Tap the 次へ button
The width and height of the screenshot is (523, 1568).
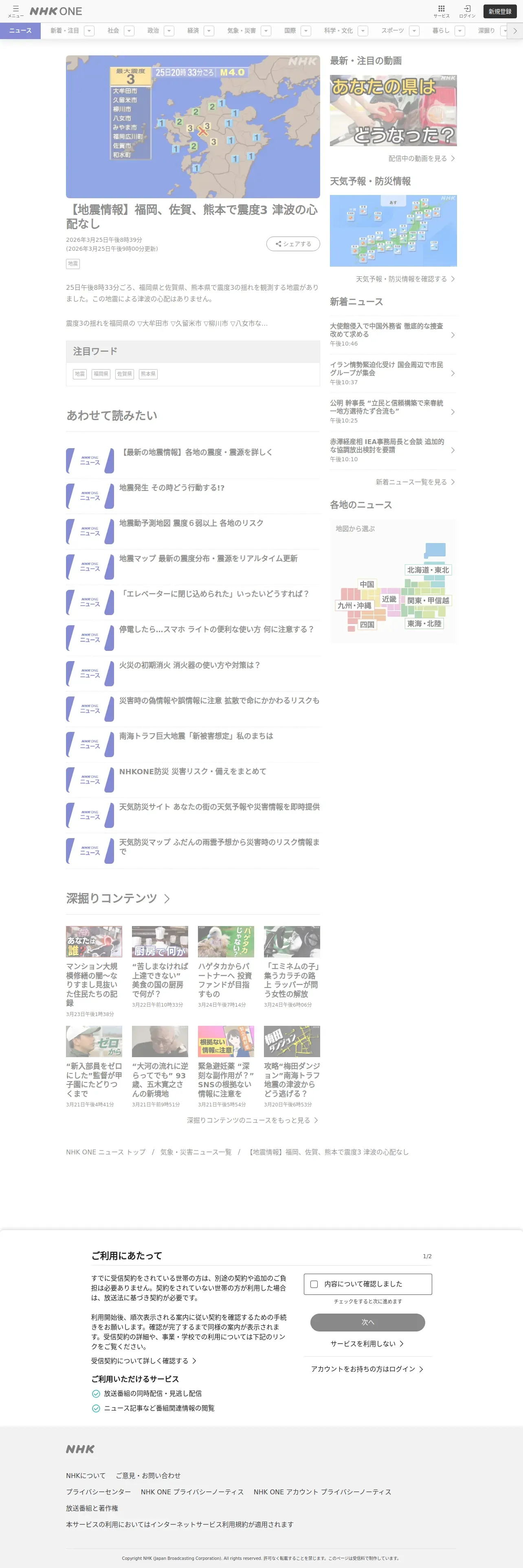tap(367, 1322)
